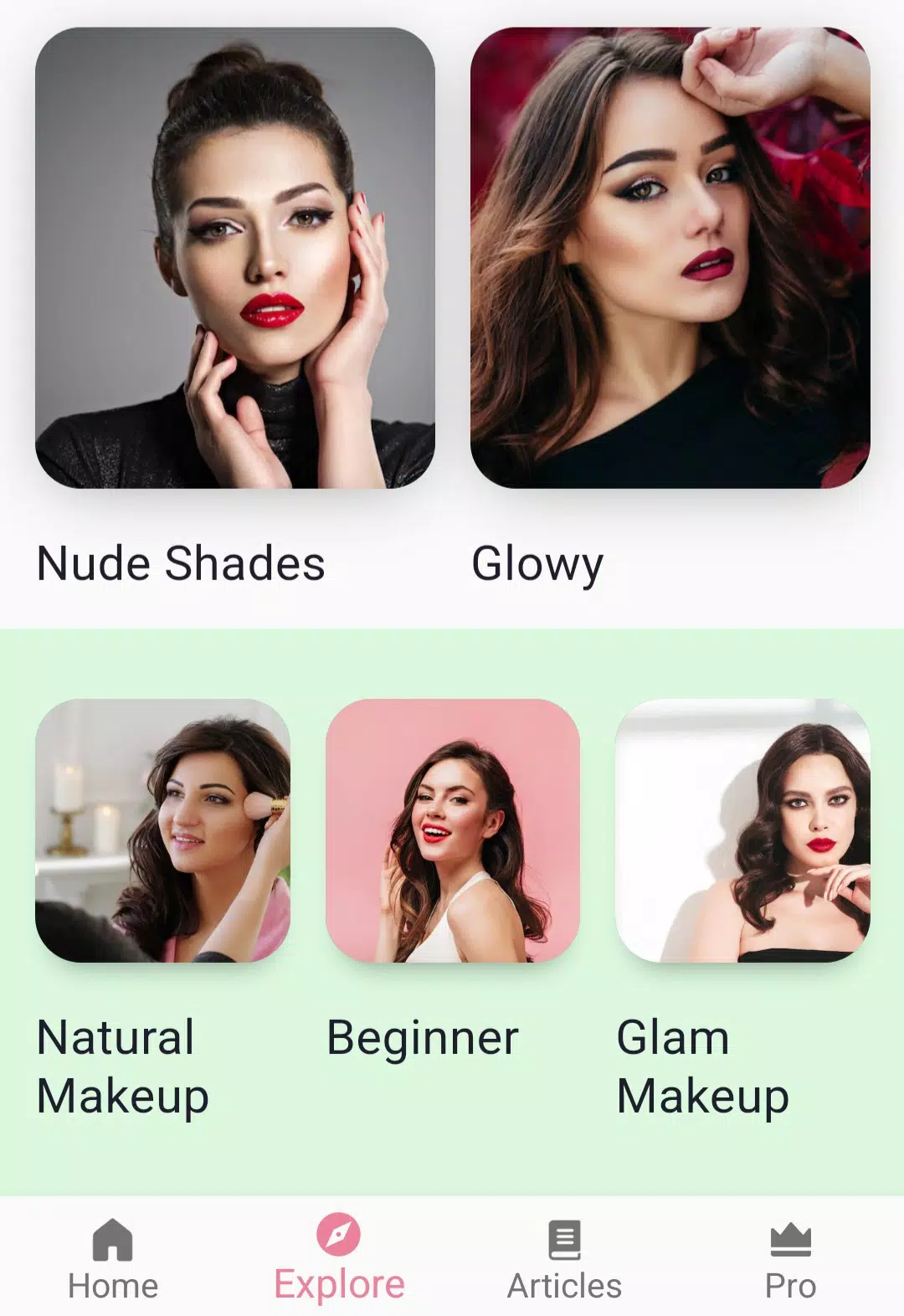Select the Glam Makeup label text
Screen dimensions: 904x1316
point(701,1063)
